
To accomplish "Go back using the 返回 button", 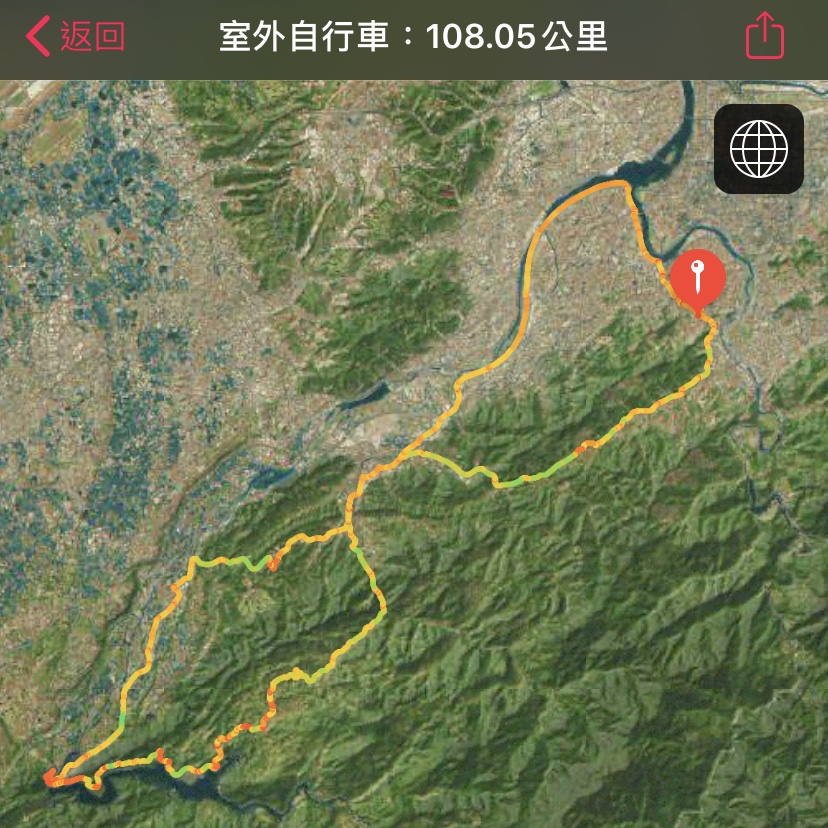I will click(76, 38).
